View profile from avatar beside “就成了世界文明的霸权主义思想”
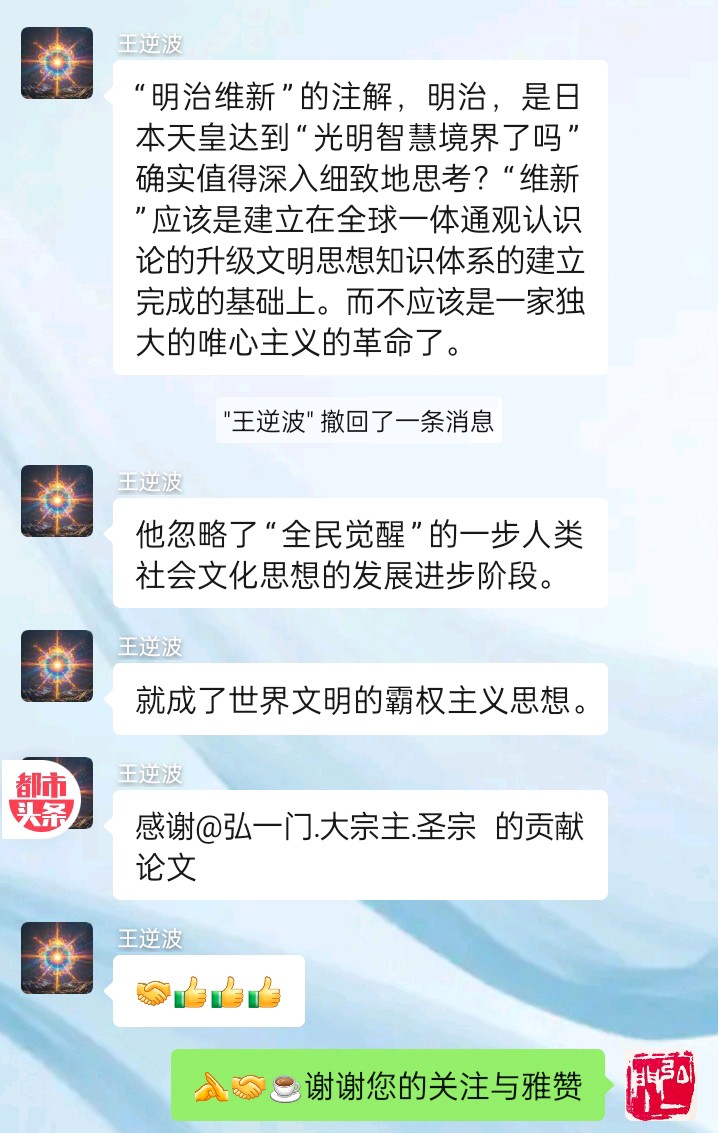Image resolution: width=718 pixels, height=1133 pixels. point(57,666)
